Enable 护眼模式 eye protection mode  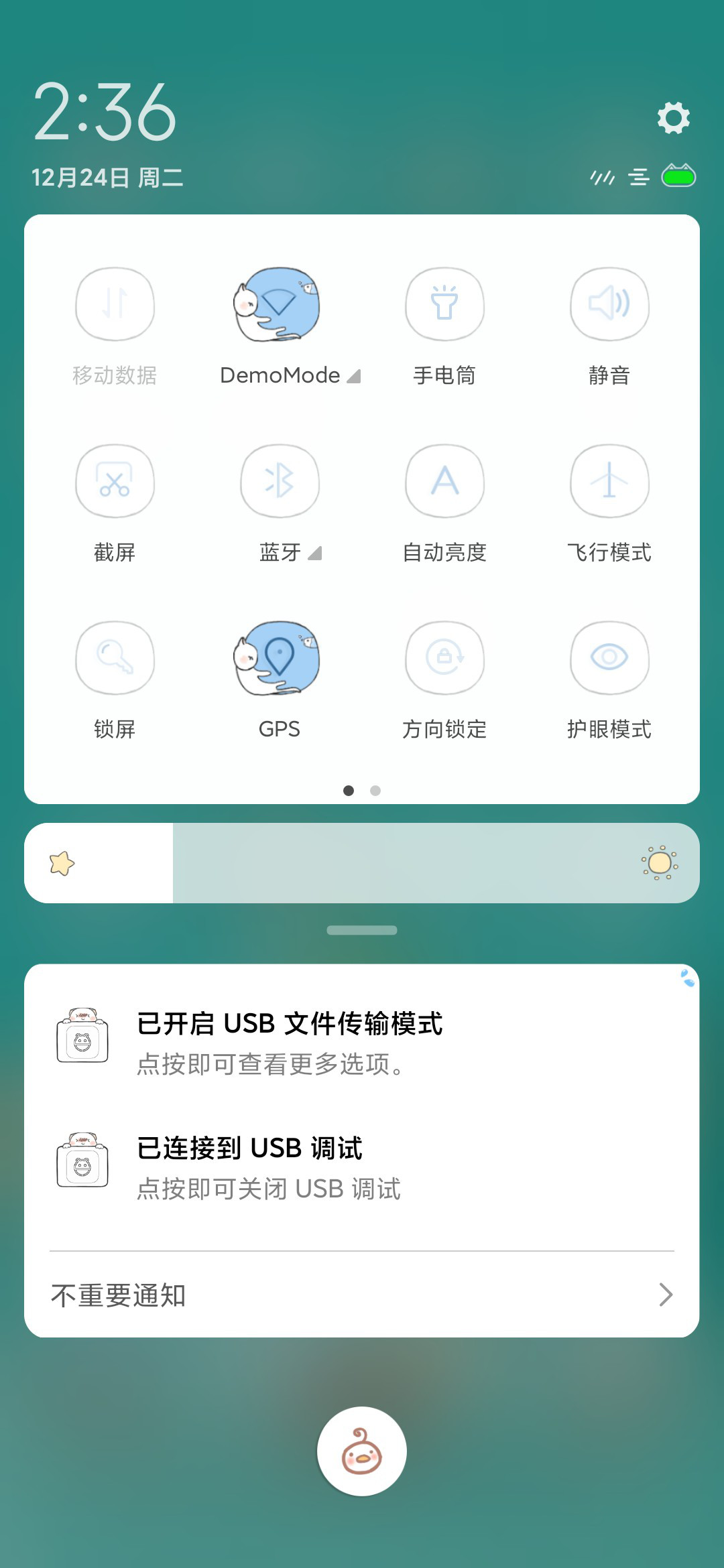pyautogui.click(x=609, y=658)
